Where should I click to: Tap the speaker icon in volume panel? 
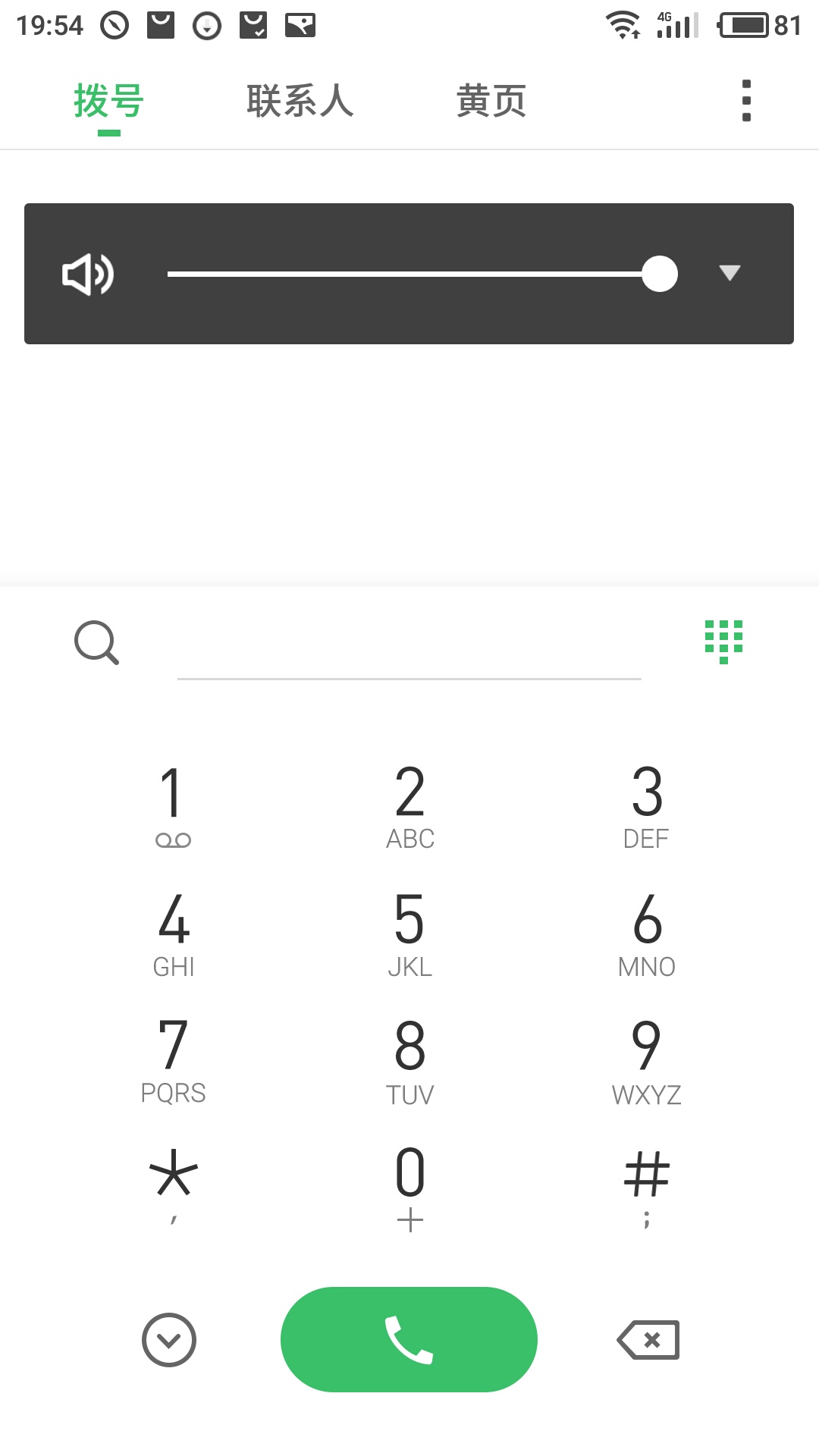[x=89, y=274]
